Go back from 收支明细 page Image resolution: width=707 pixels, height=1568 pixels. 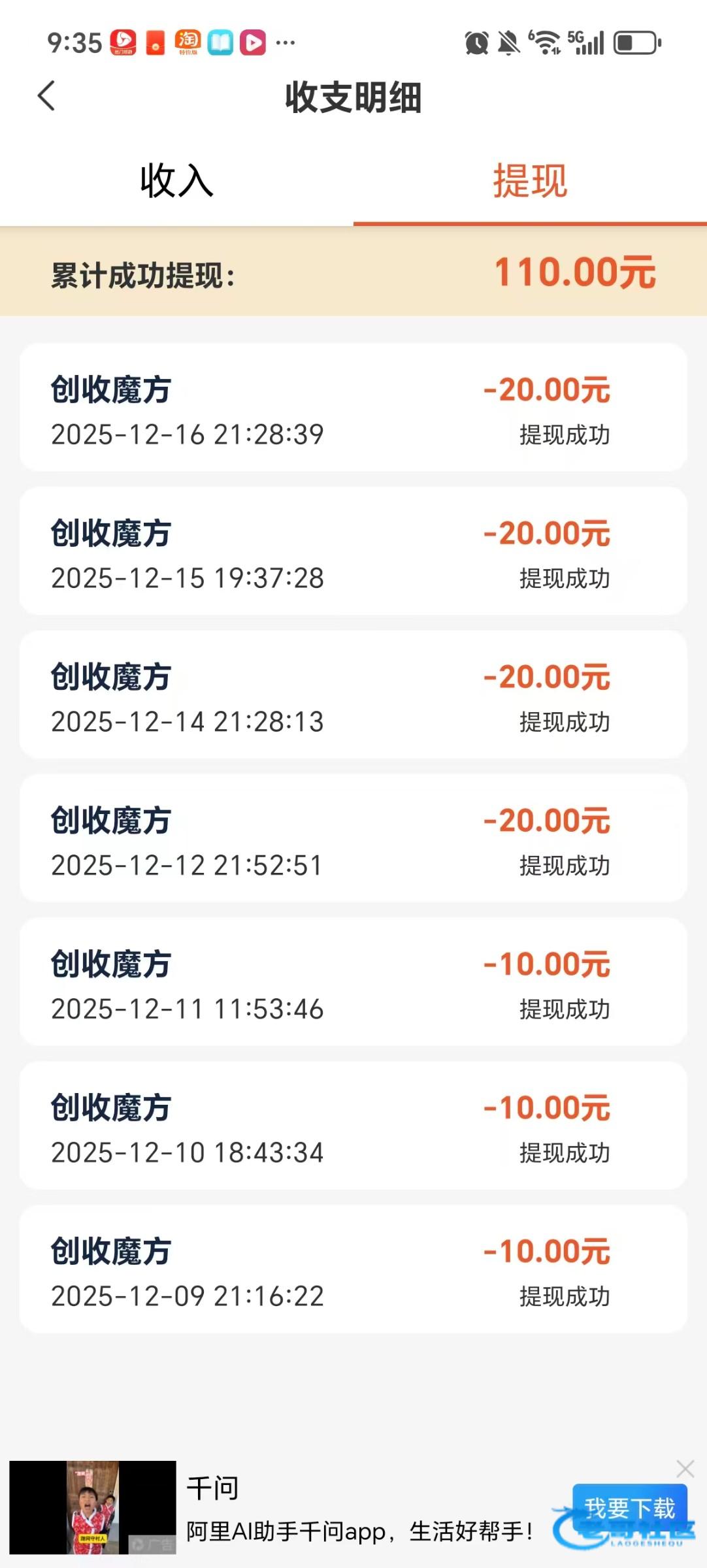tap(47, 97)
